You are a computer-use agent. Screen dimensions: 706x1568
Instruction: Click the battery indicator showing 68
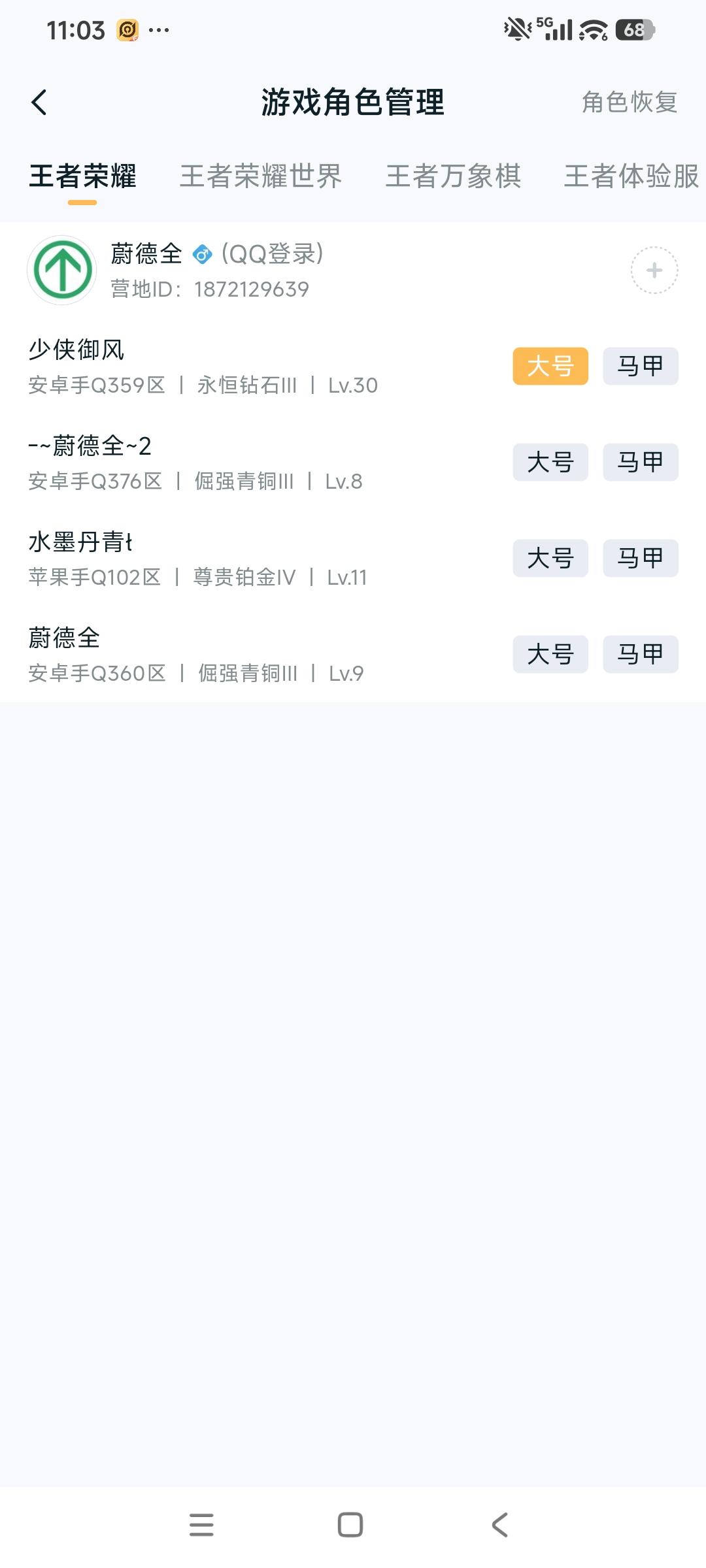tap(633, 29)
